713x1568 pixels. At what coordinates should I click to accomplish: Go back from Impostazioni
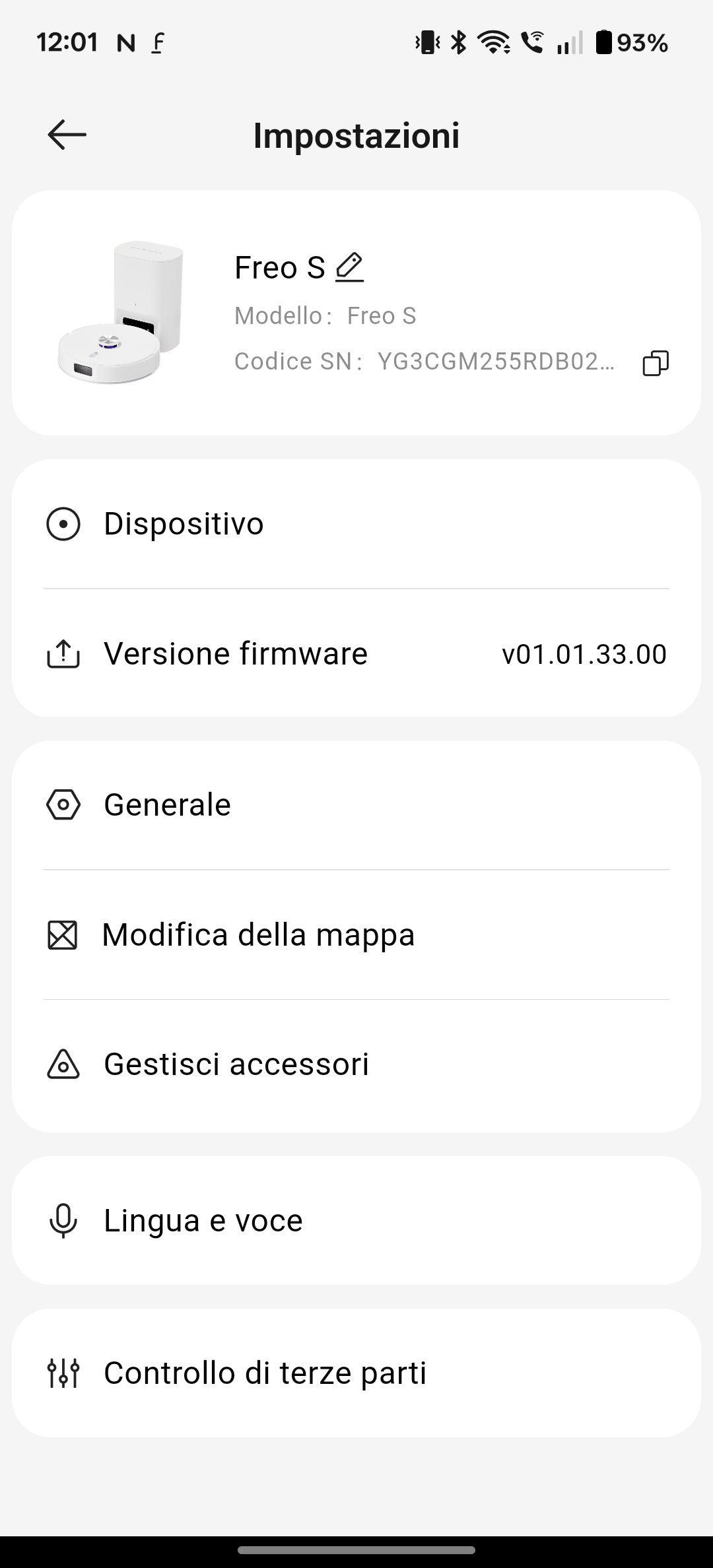coord(67,135)
